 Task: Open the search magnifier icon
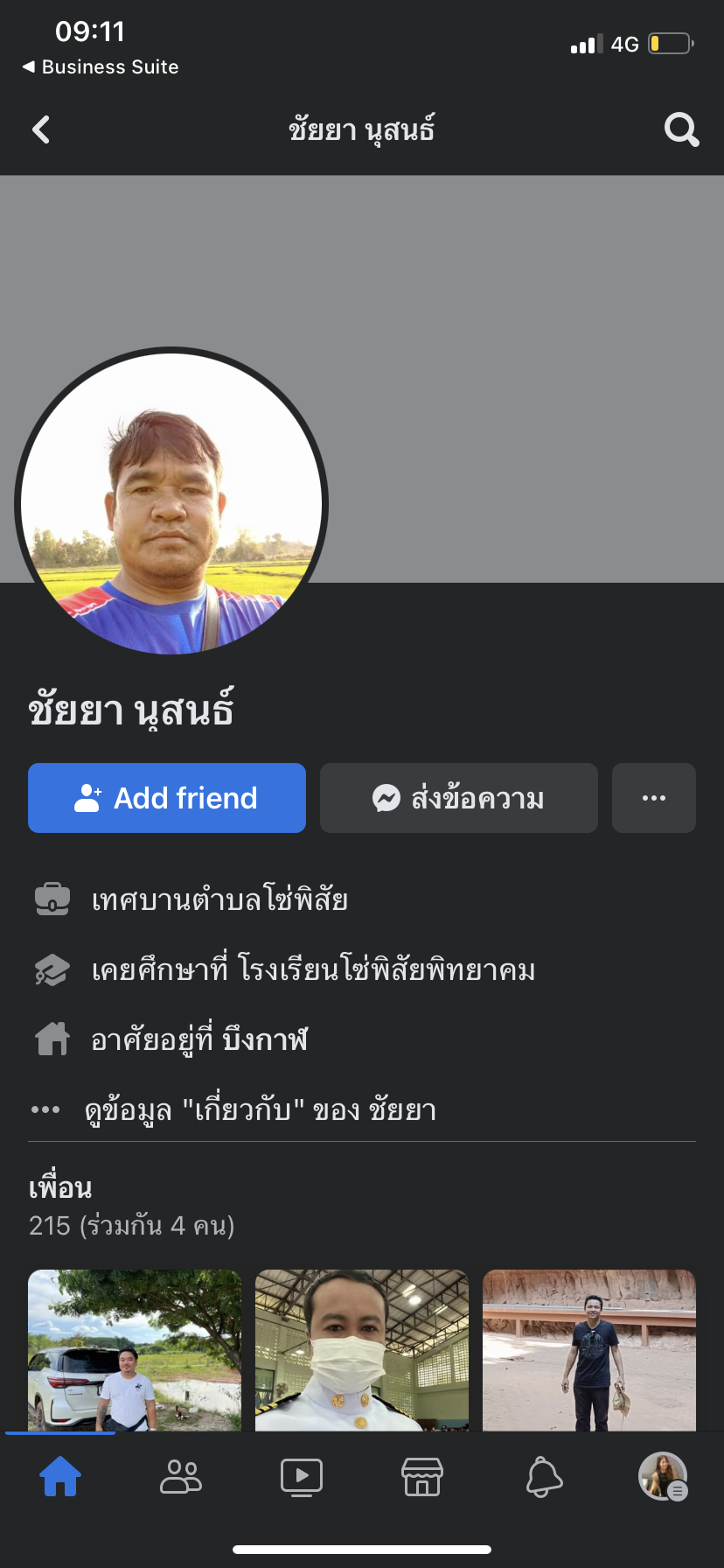point(681,130)
